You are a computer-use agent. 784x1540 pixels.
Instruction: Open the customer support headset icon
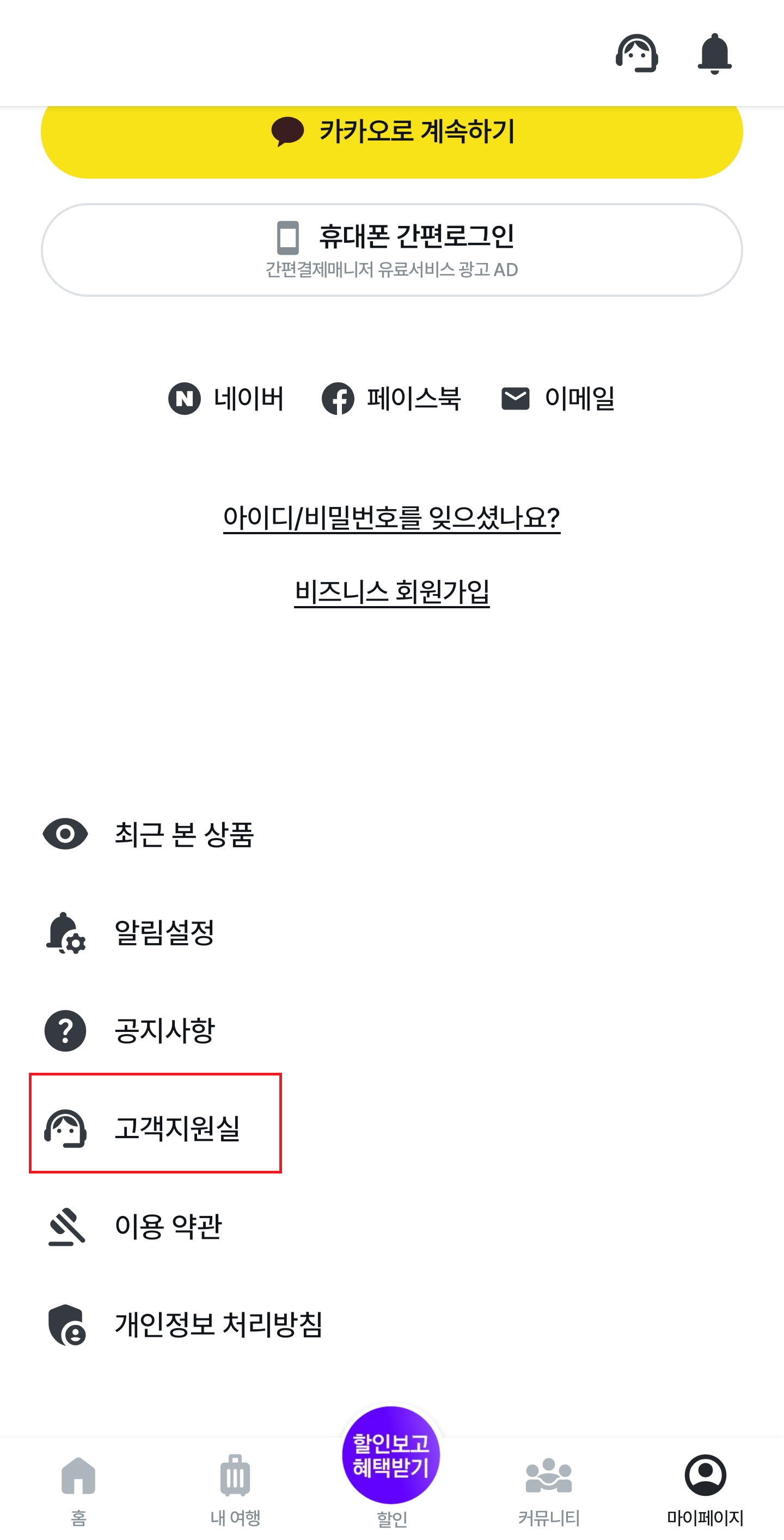coord(637,54)
